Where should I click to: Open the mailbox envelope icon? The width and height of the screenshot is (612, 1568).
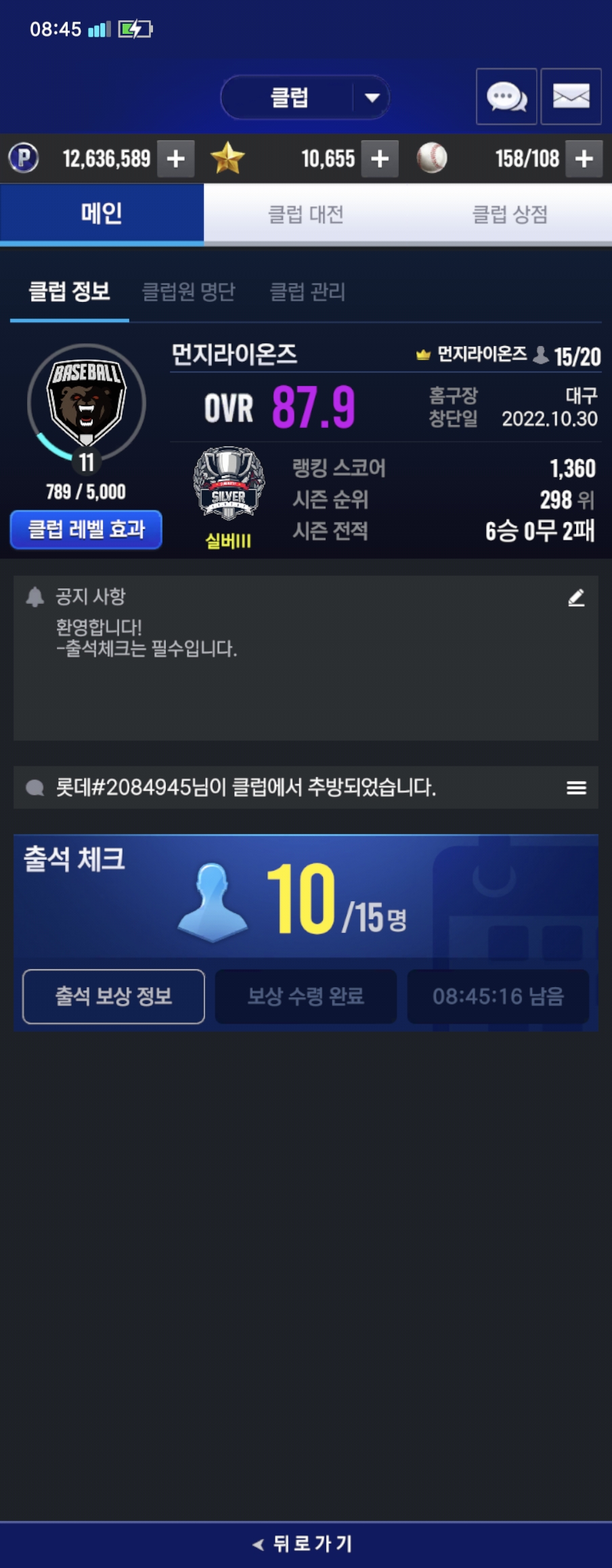pos(571,97)
